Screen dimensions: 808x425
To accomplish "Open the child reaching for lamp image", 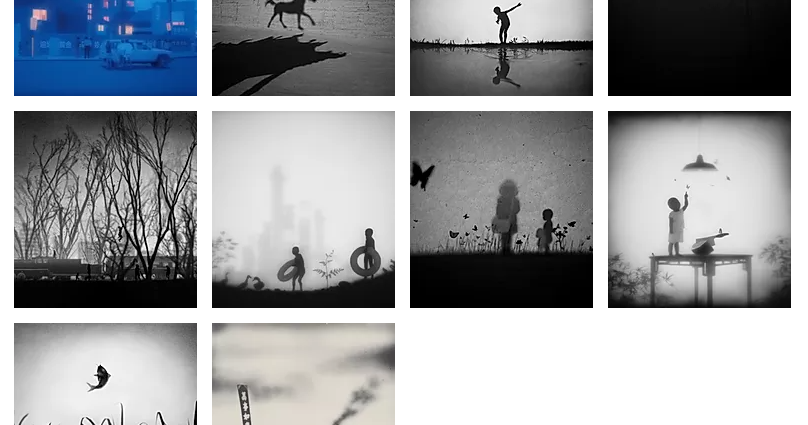I will [699, 209].
